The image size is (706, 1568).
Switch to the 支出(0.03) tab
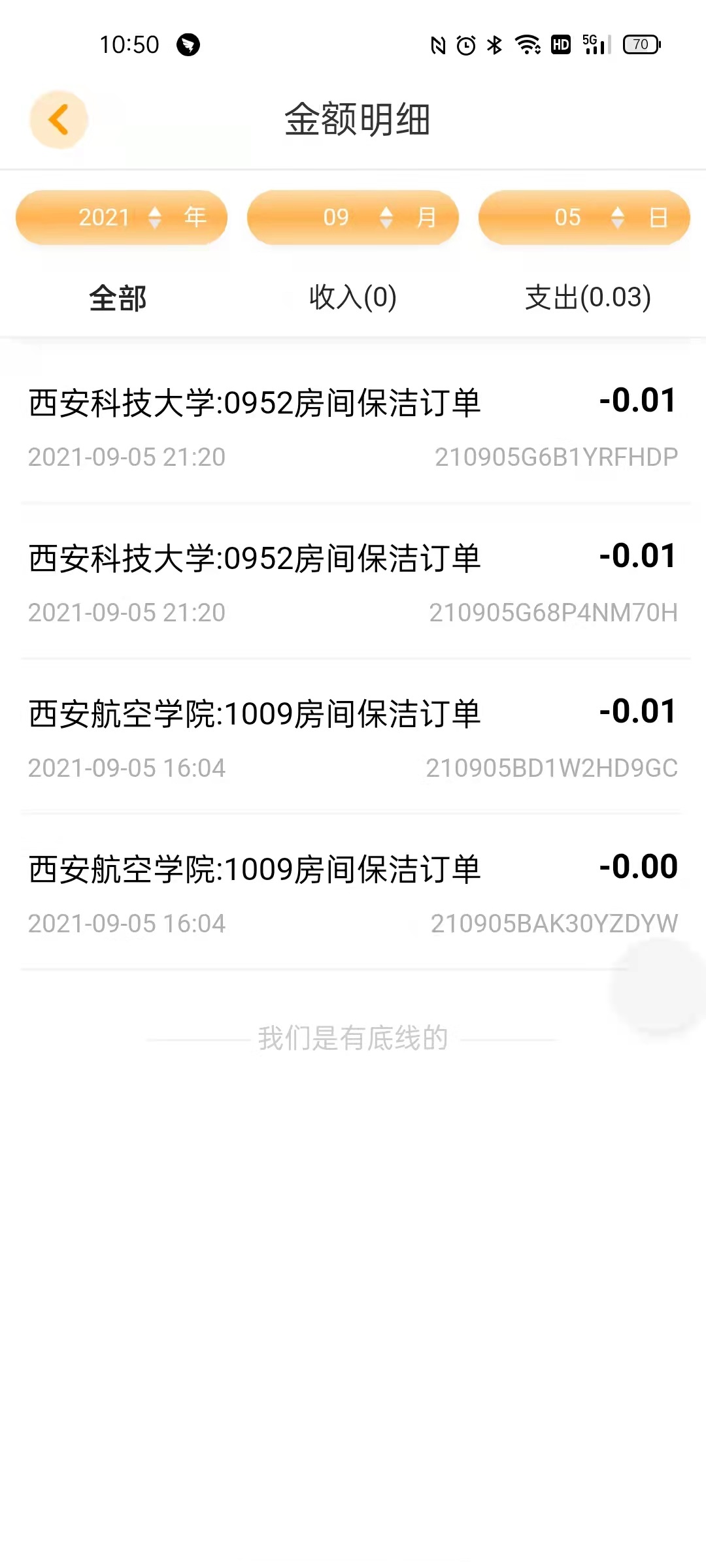click(588, 298)
